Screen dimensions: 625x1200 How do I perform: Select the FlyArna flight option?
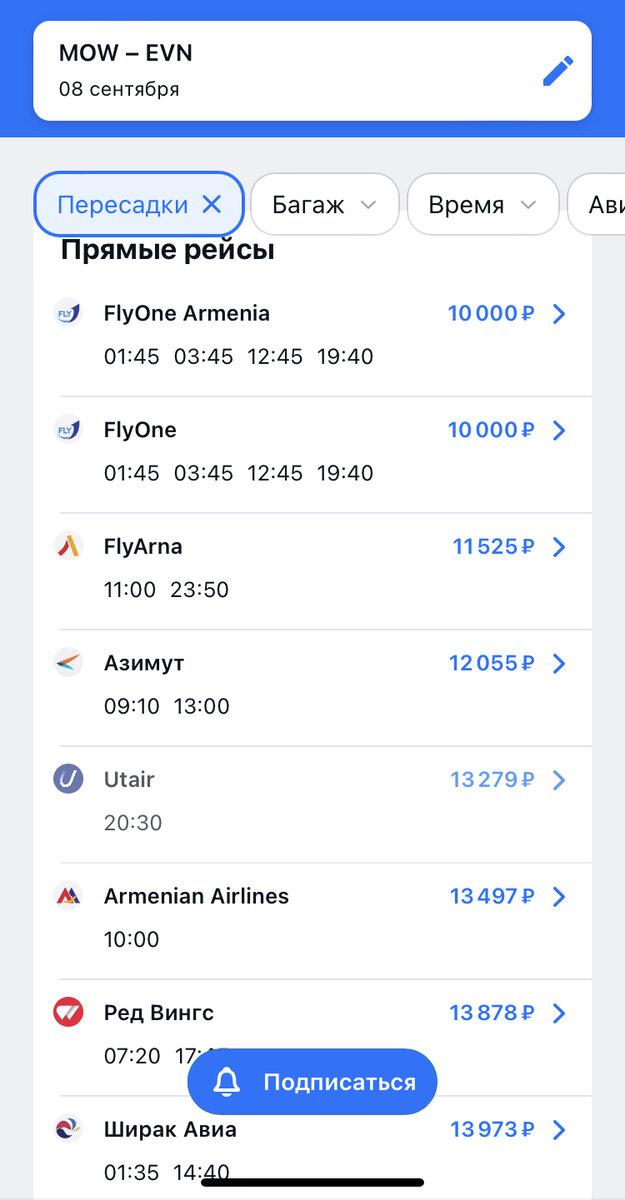pyautogui.click(x=310, y=568)
